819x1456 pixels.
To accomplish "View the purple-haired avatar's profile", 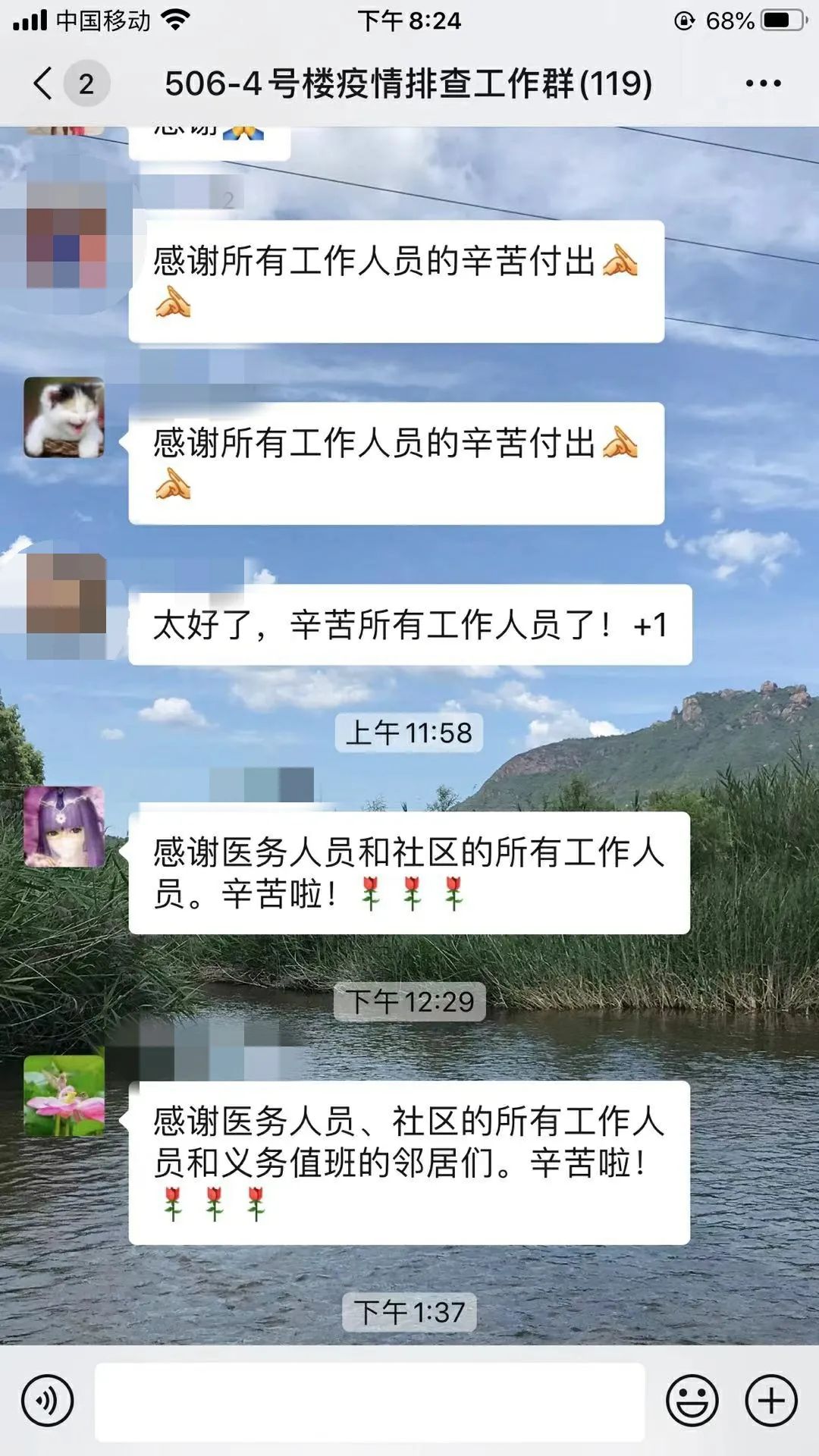I will point(64,827).
